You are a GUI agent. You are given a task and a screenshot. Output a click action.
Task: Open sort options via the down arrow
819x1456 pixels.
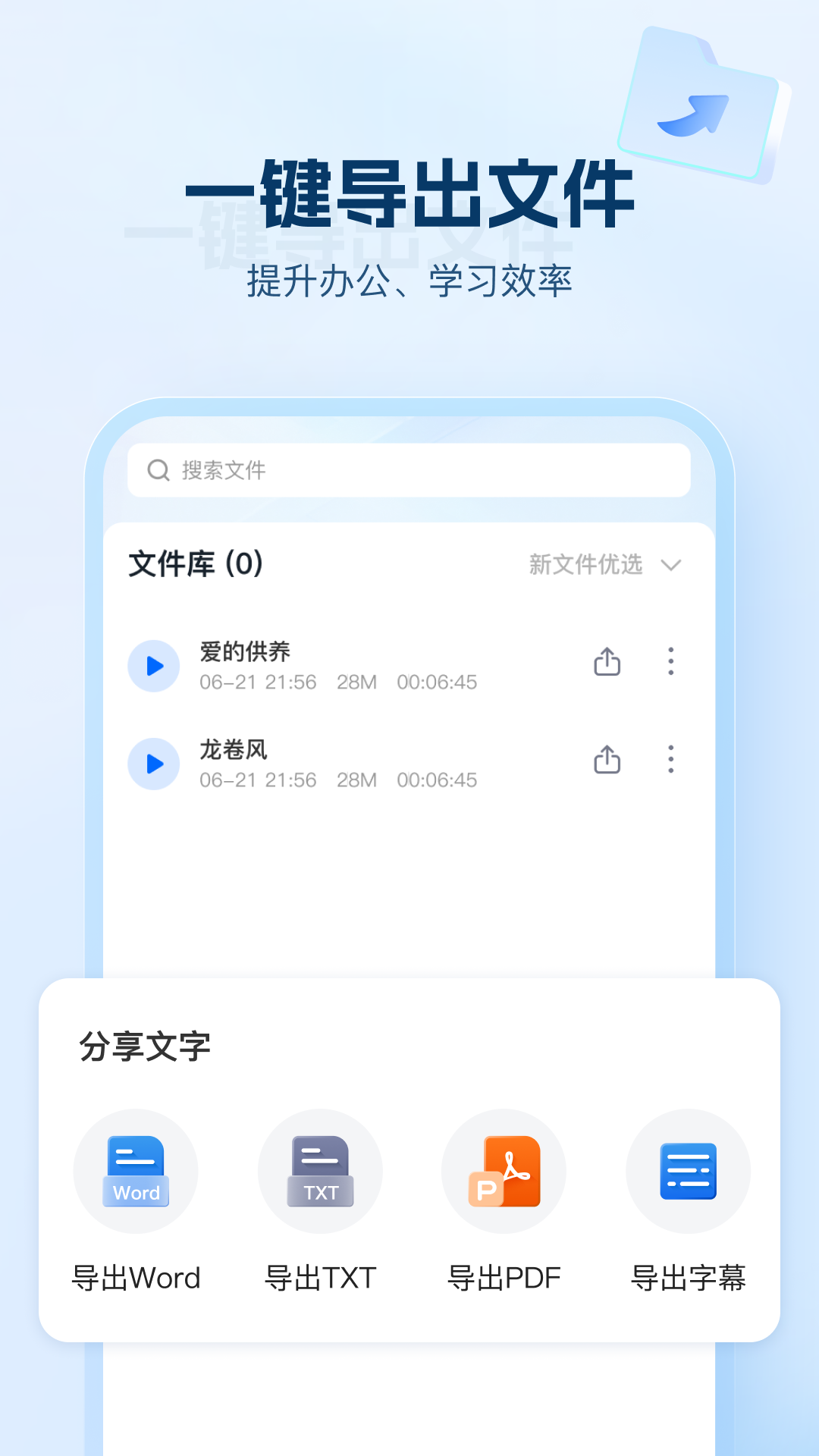(670, 566)
